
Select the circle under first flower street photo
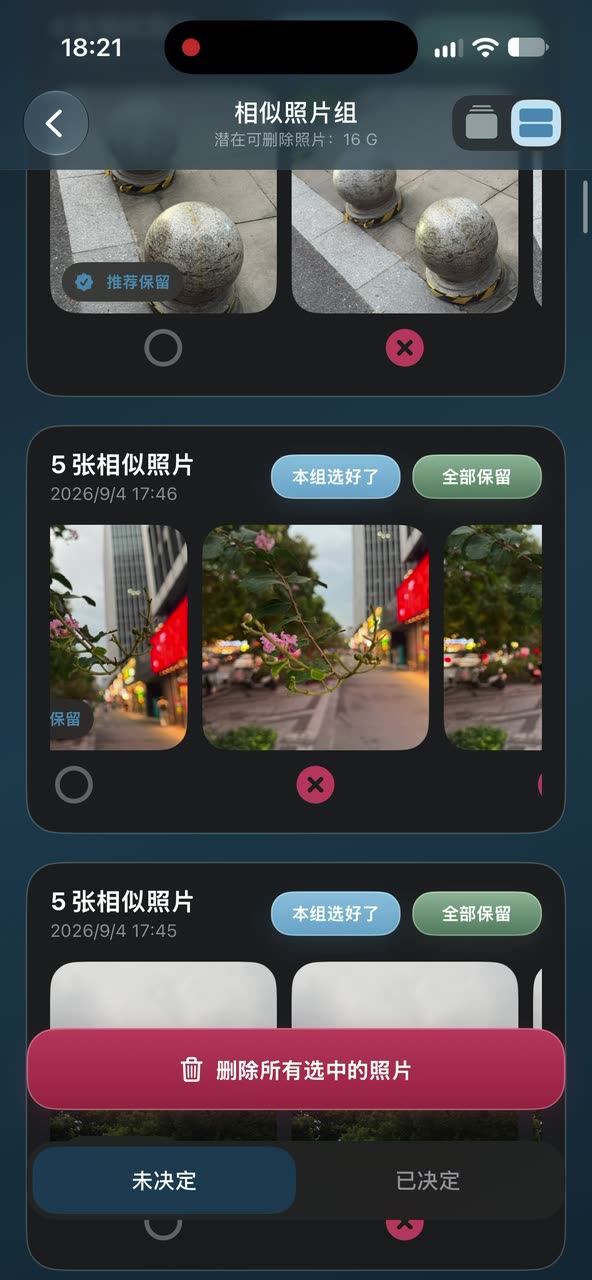[x=73, y=785]
